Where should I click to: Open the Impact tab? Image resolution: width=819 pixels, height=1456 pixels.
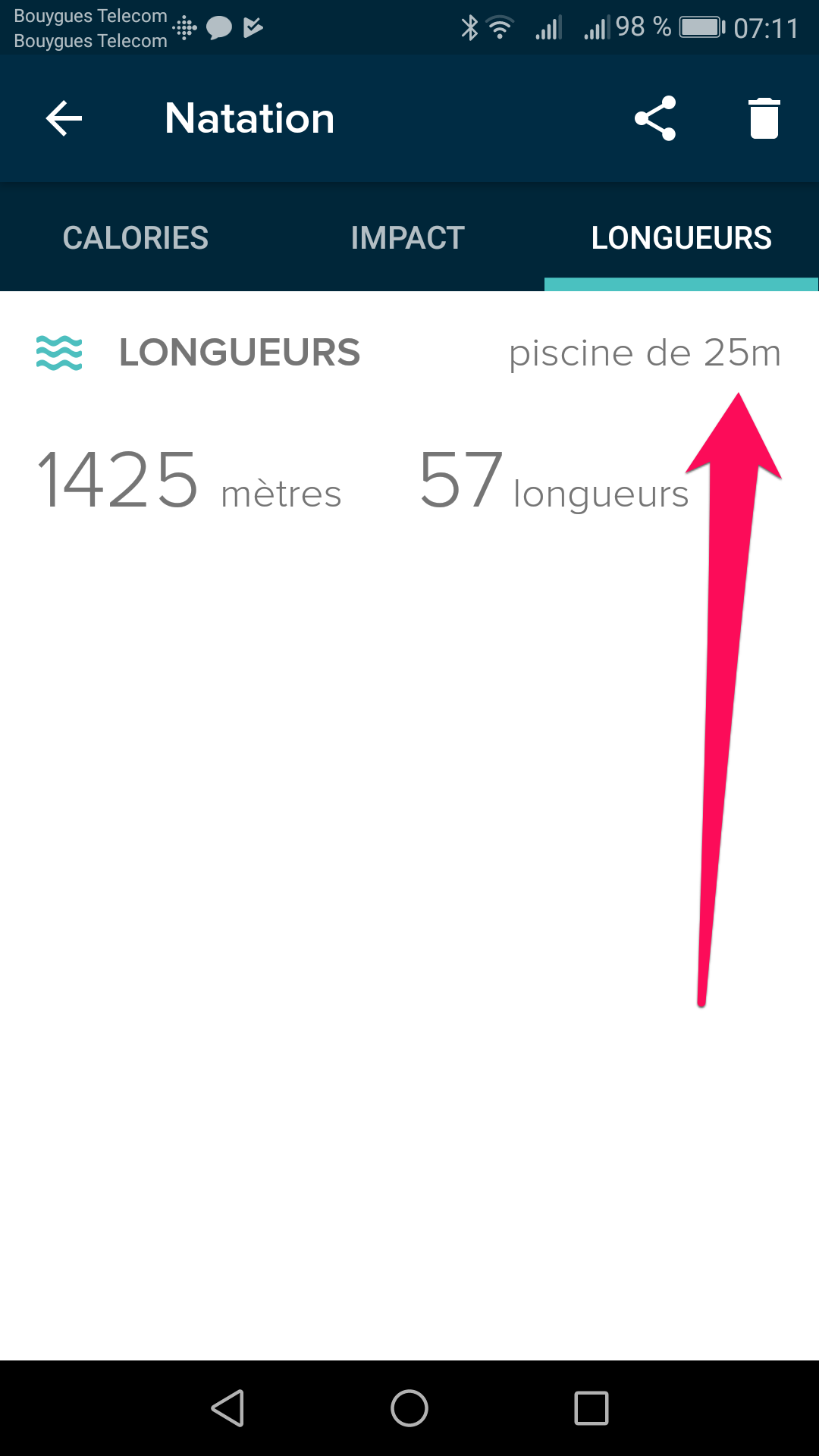pos(407,238)
